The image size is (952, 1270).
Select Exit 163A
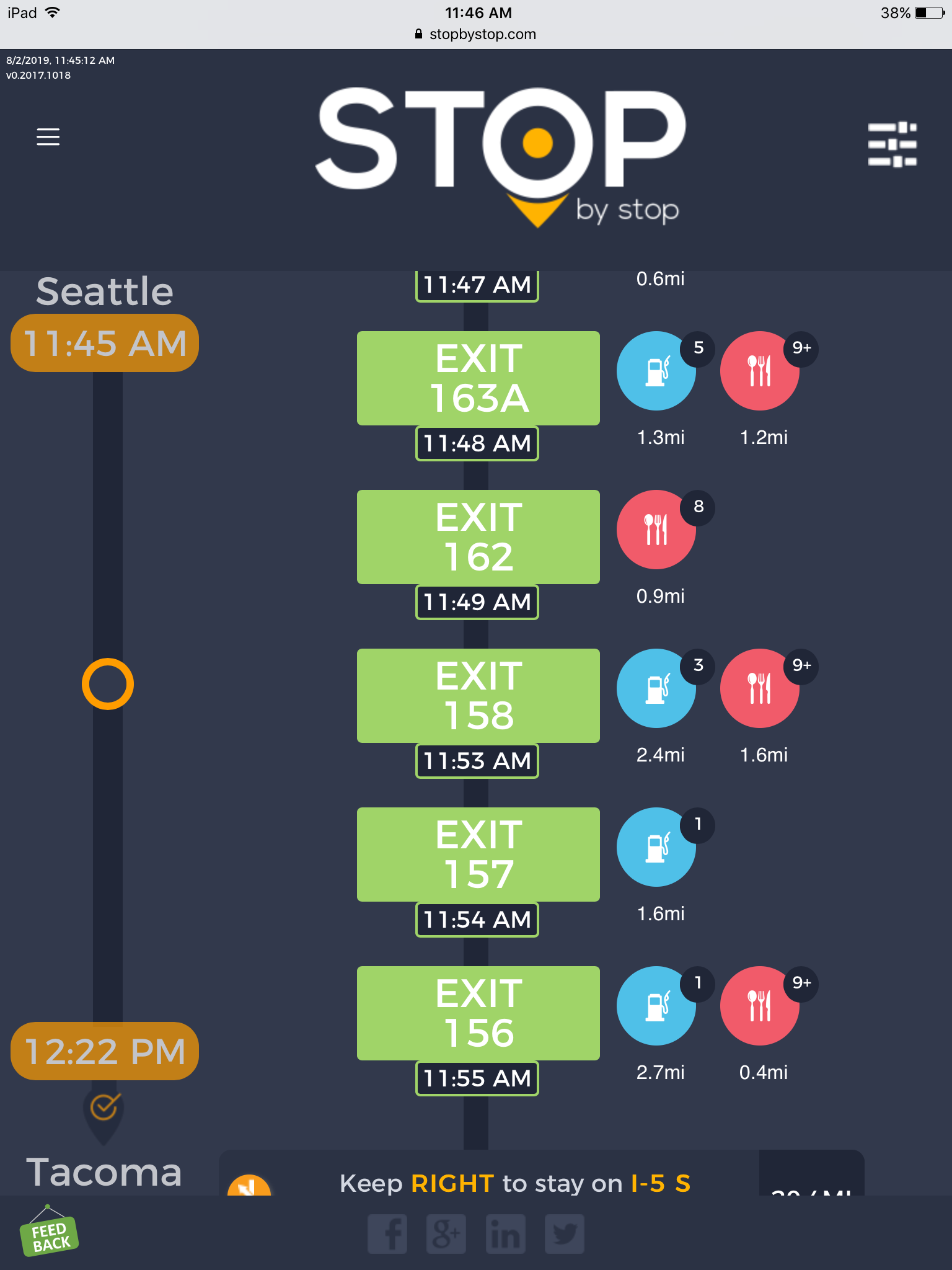click(x=478, y=378)
